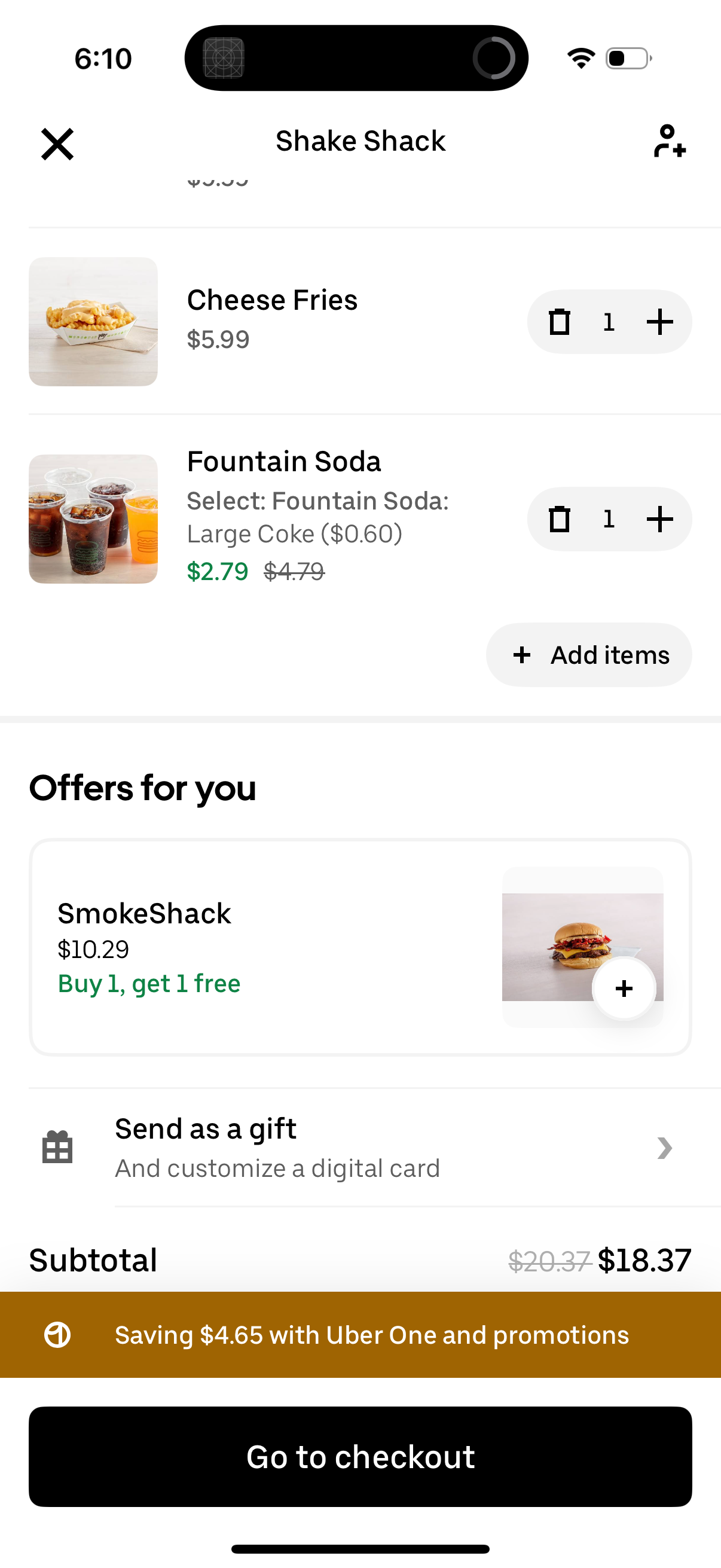Screen dimensions: 721x1568
Task: Tap the Shake Shack title
Action: [360, 141]
